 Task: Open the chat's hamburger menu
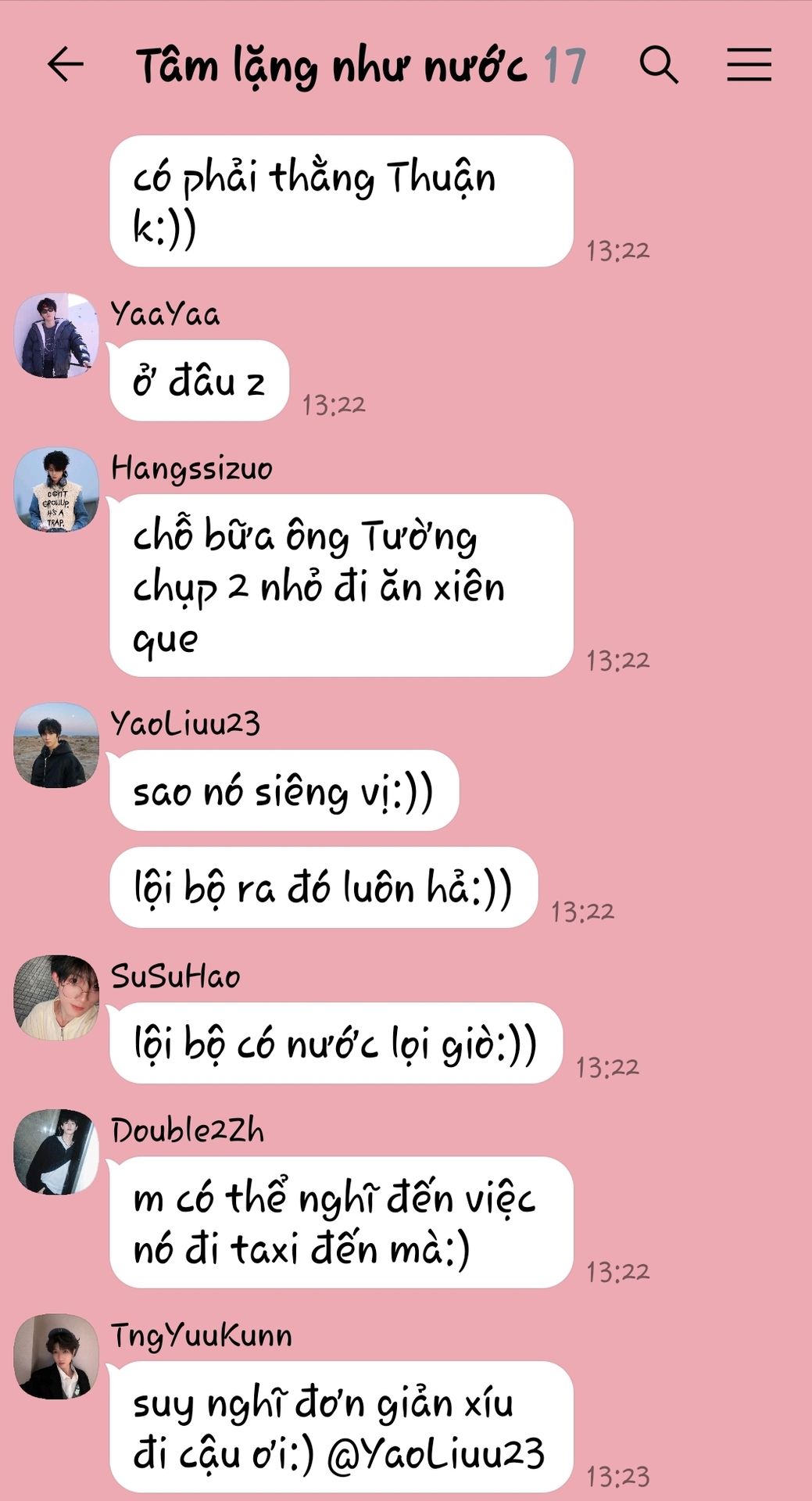tap(749, 64)
